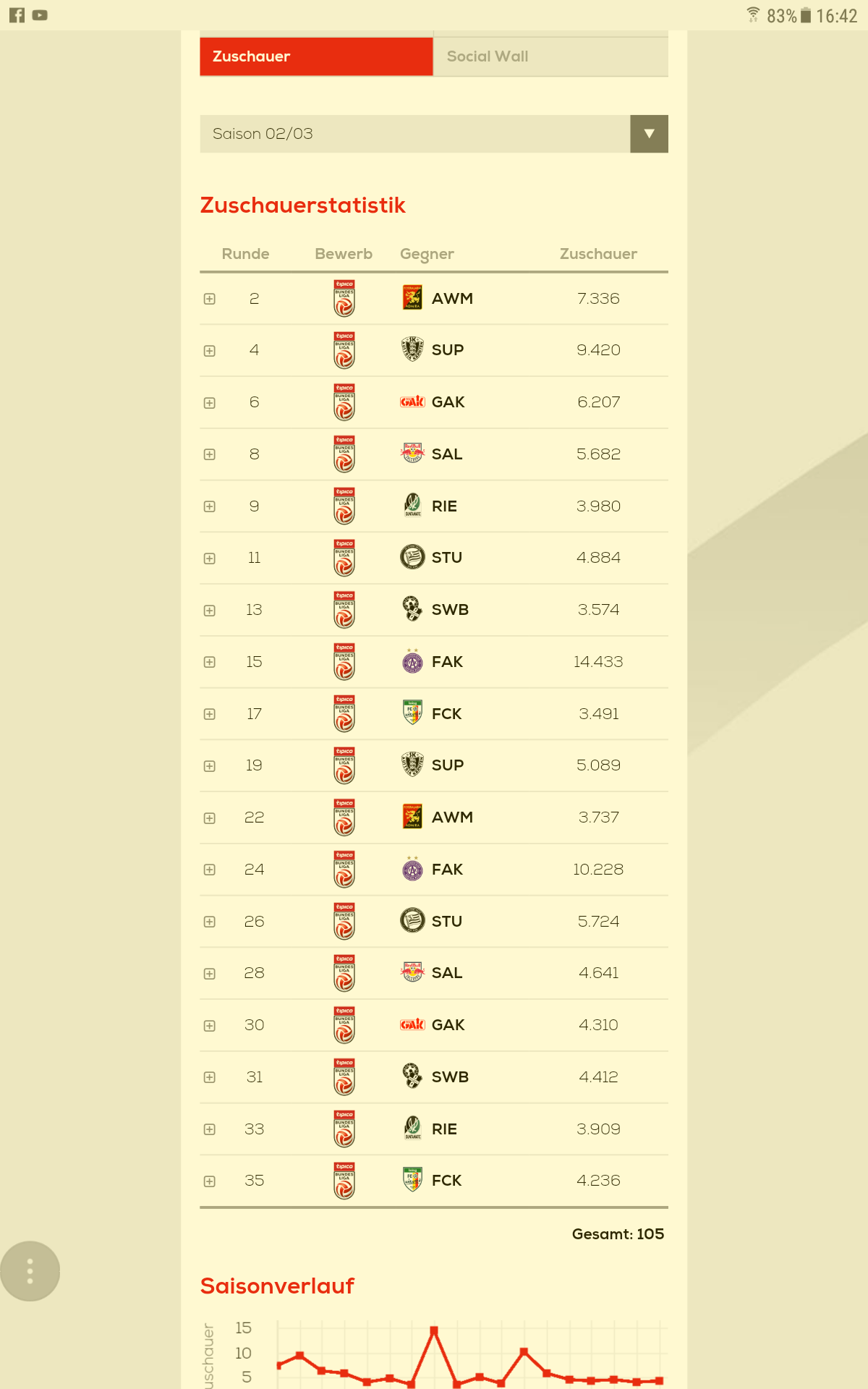Viewport: 868px width, 1389px height.
Task: Expand the round 9 row against RIE
Action: (210, 506)
